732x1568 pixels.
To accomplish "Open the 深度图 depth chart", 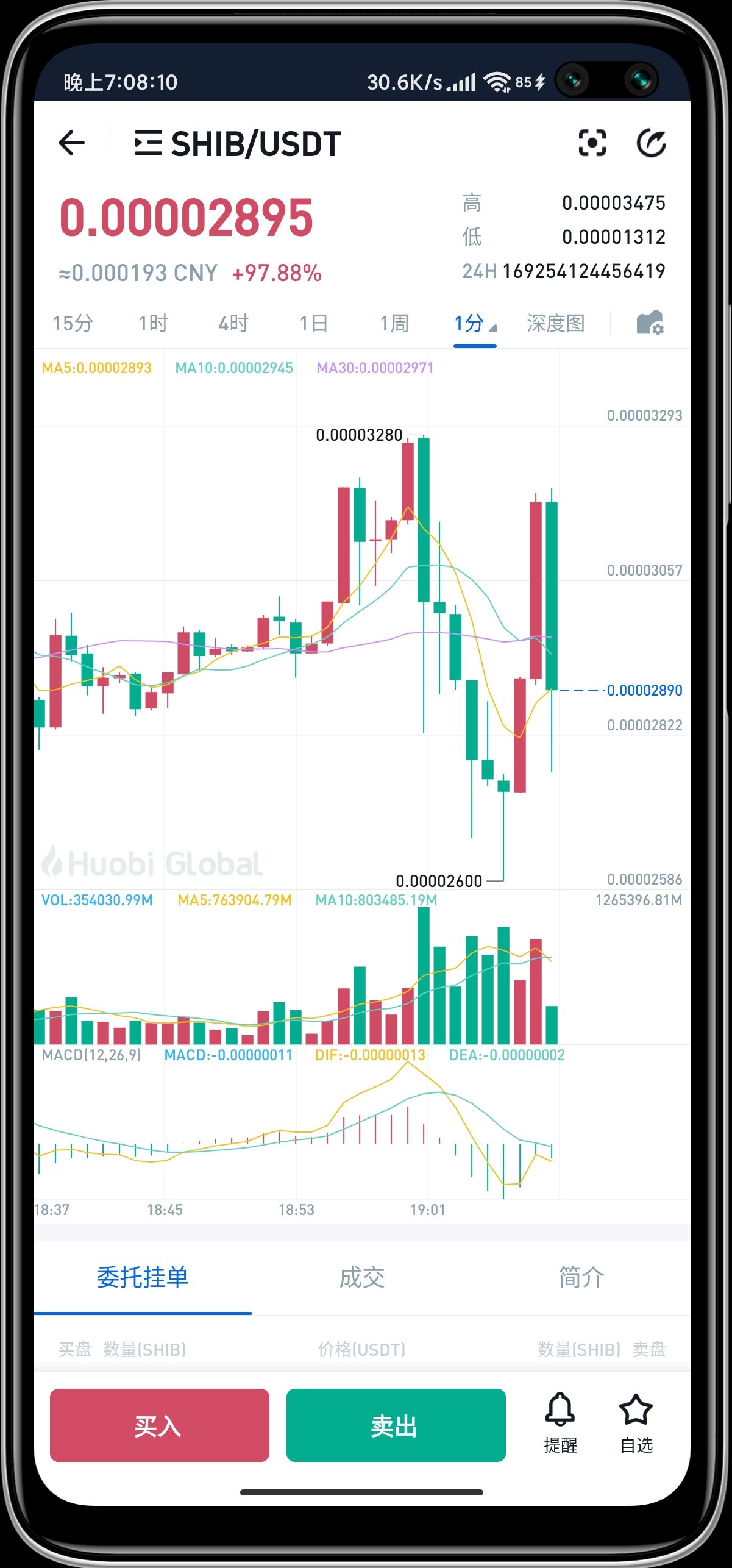I will point(555,323).
